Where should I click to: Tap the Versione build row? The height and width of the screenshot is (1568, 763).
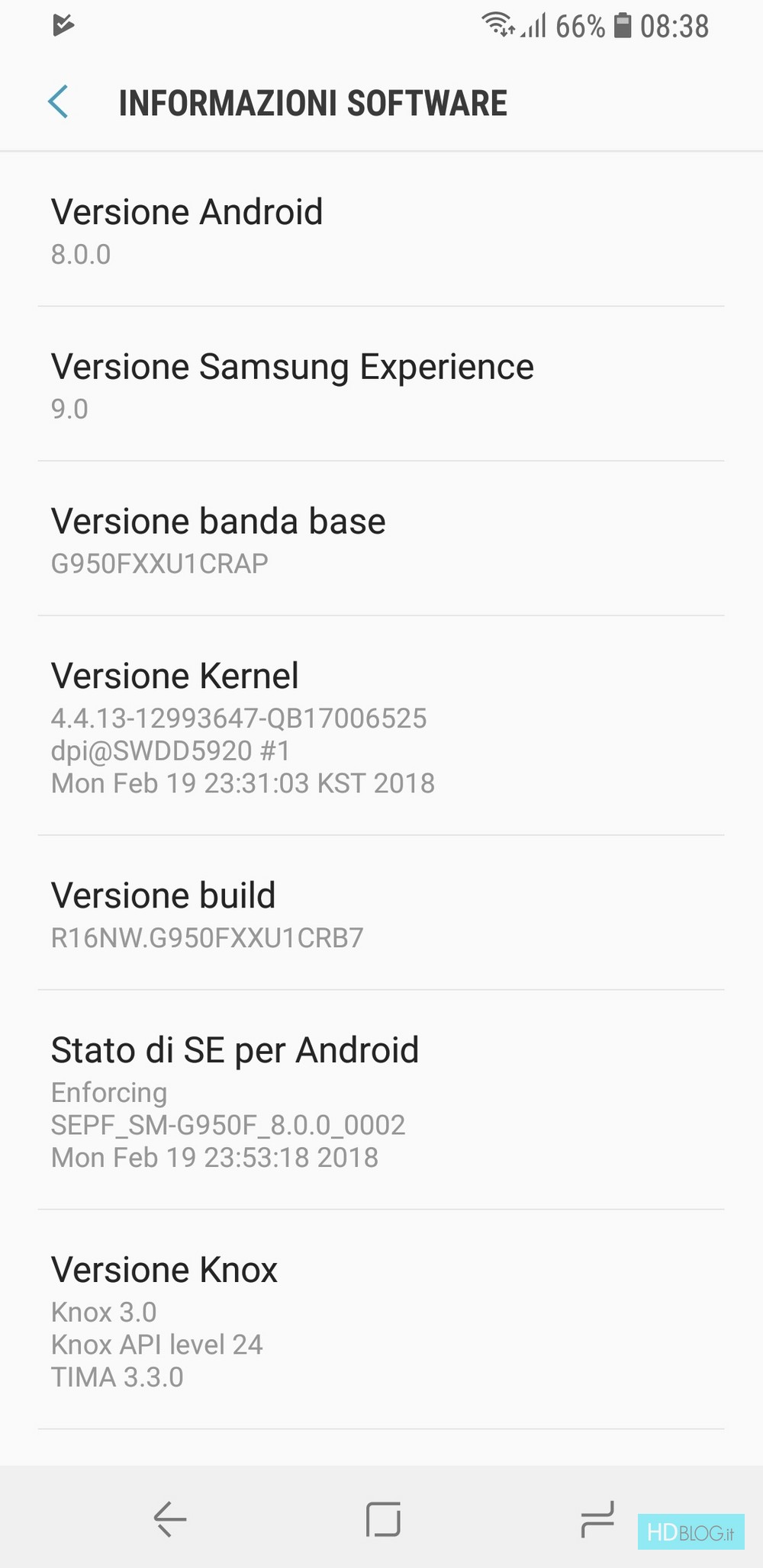point(381,913)
